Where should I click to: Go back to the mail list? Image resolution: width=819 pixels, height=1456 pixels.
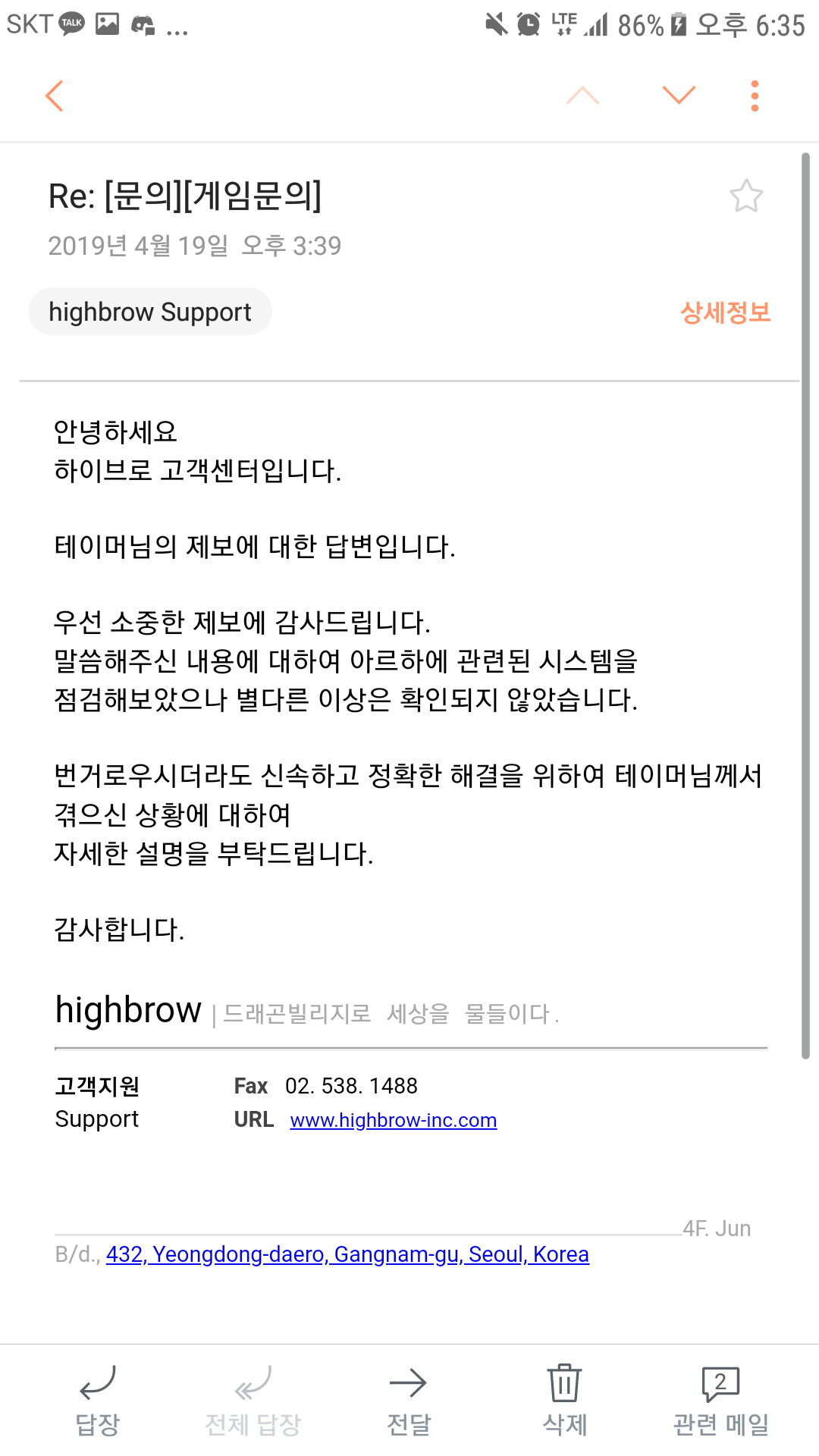pos(54,96)
